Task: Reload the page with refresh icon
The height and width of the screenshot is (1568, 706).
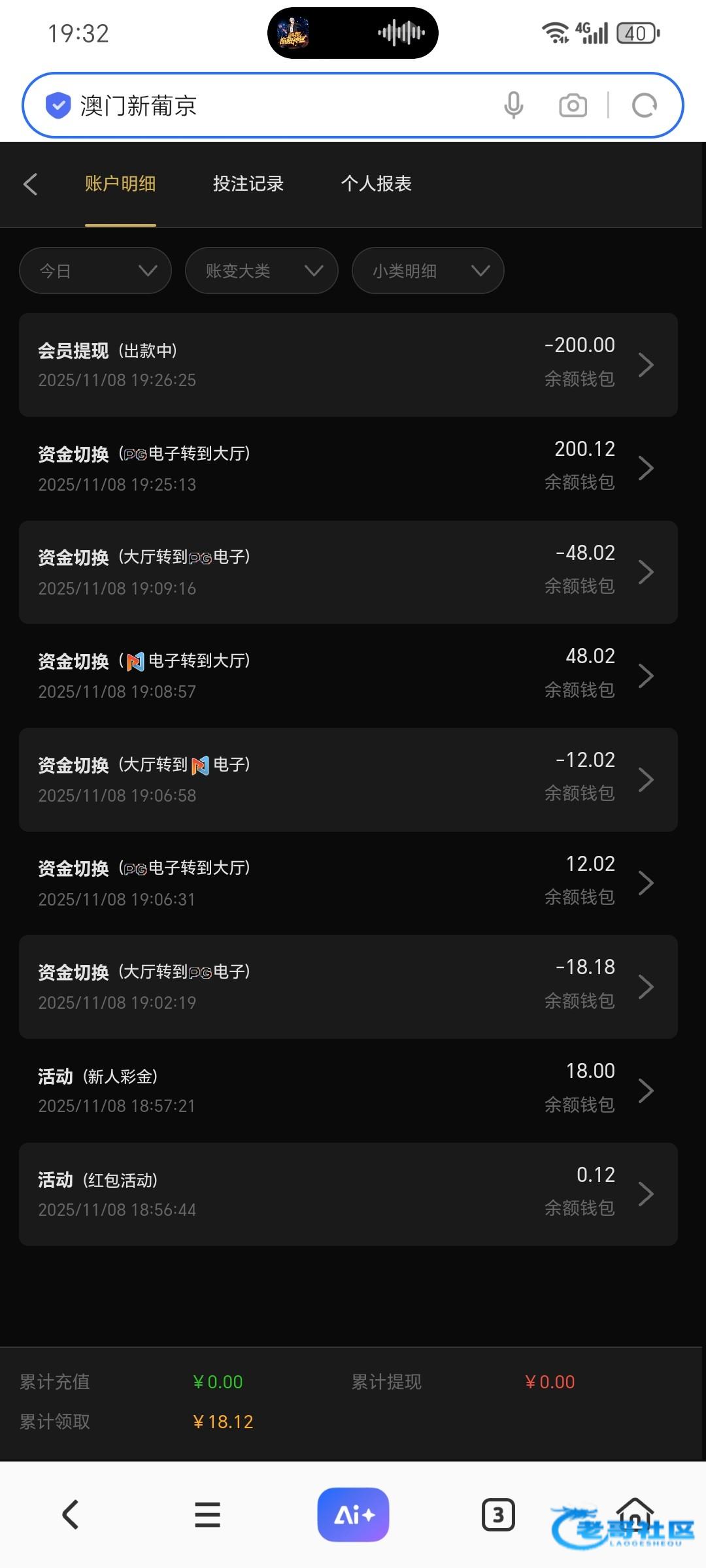Action: pos(644,105)
